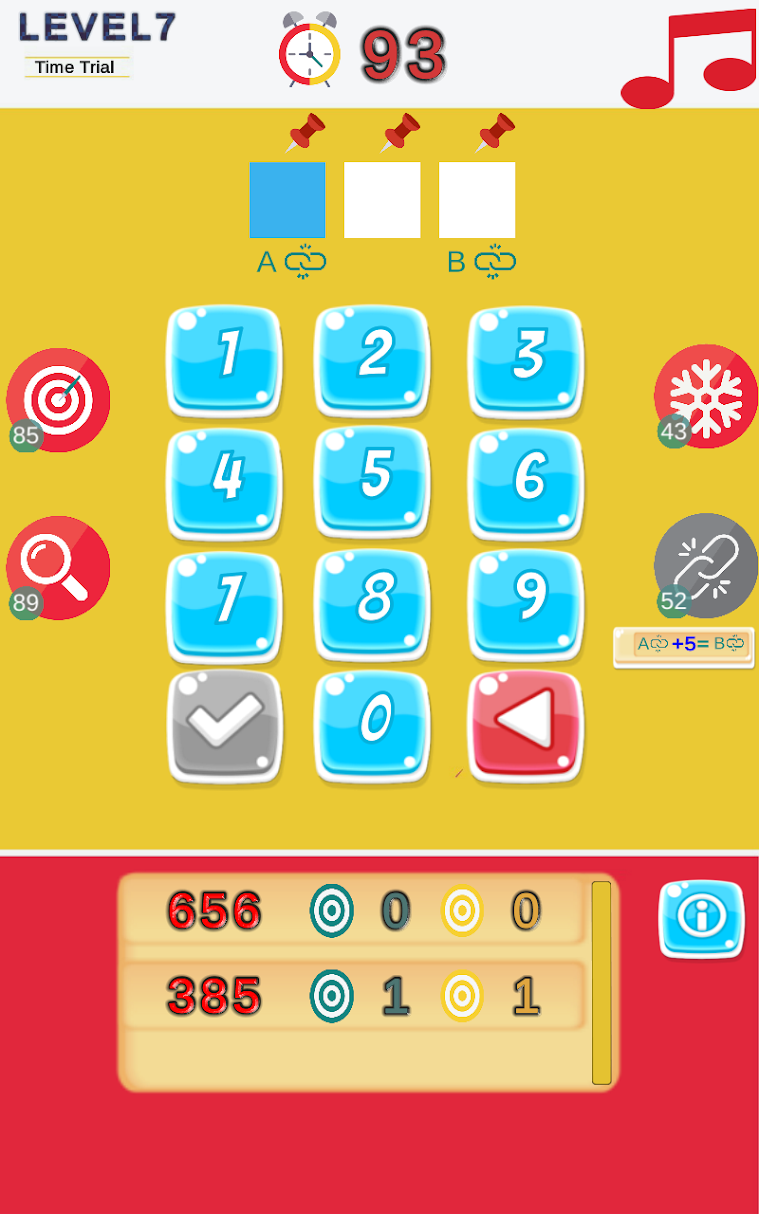Viewport: 759px width, 1214px height.
Task: Submit the guess with the checkmark button
Action: (x=224, y=724)
